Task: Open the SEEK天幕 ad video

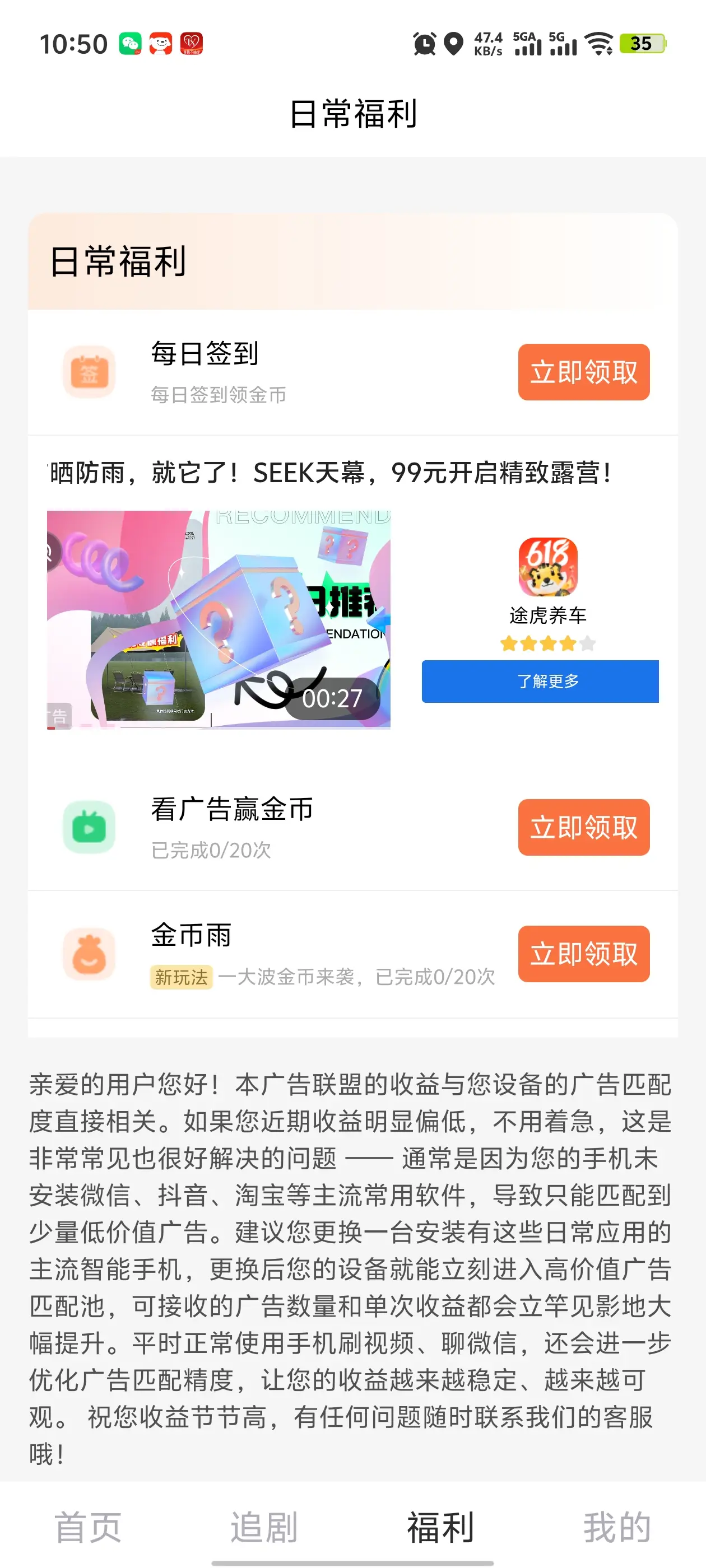Action: (219, 620)
